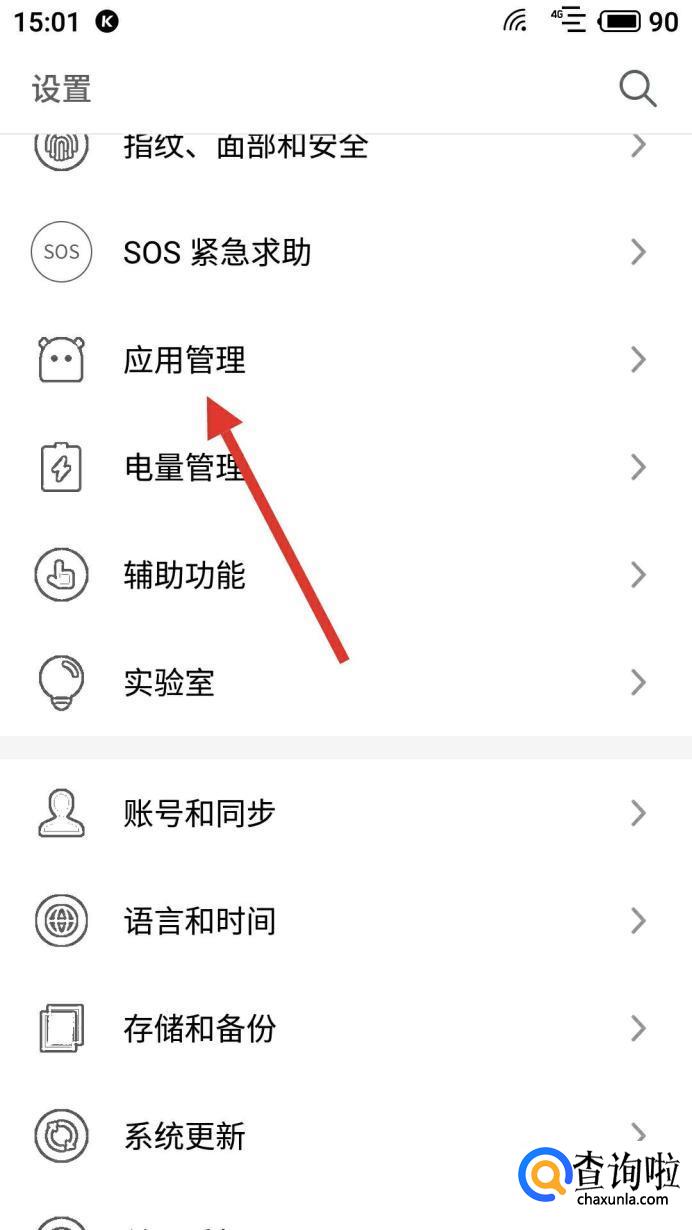692x1230 pixels.
Task: Open SOS 紧急求助
Action: [346, 252]
